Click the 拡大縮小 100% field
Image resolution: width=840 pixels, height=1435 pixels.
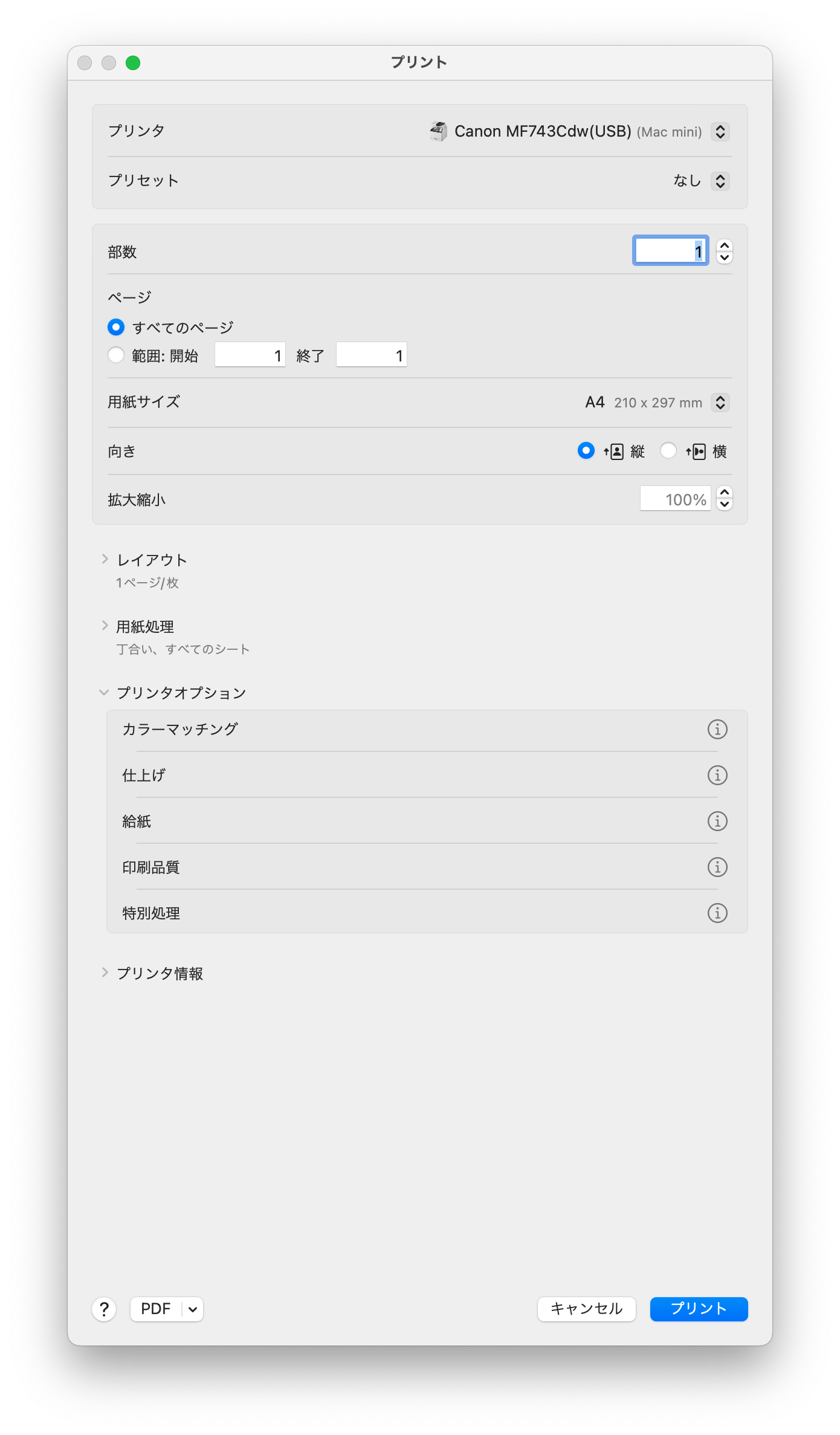click(x=675, y=499)
